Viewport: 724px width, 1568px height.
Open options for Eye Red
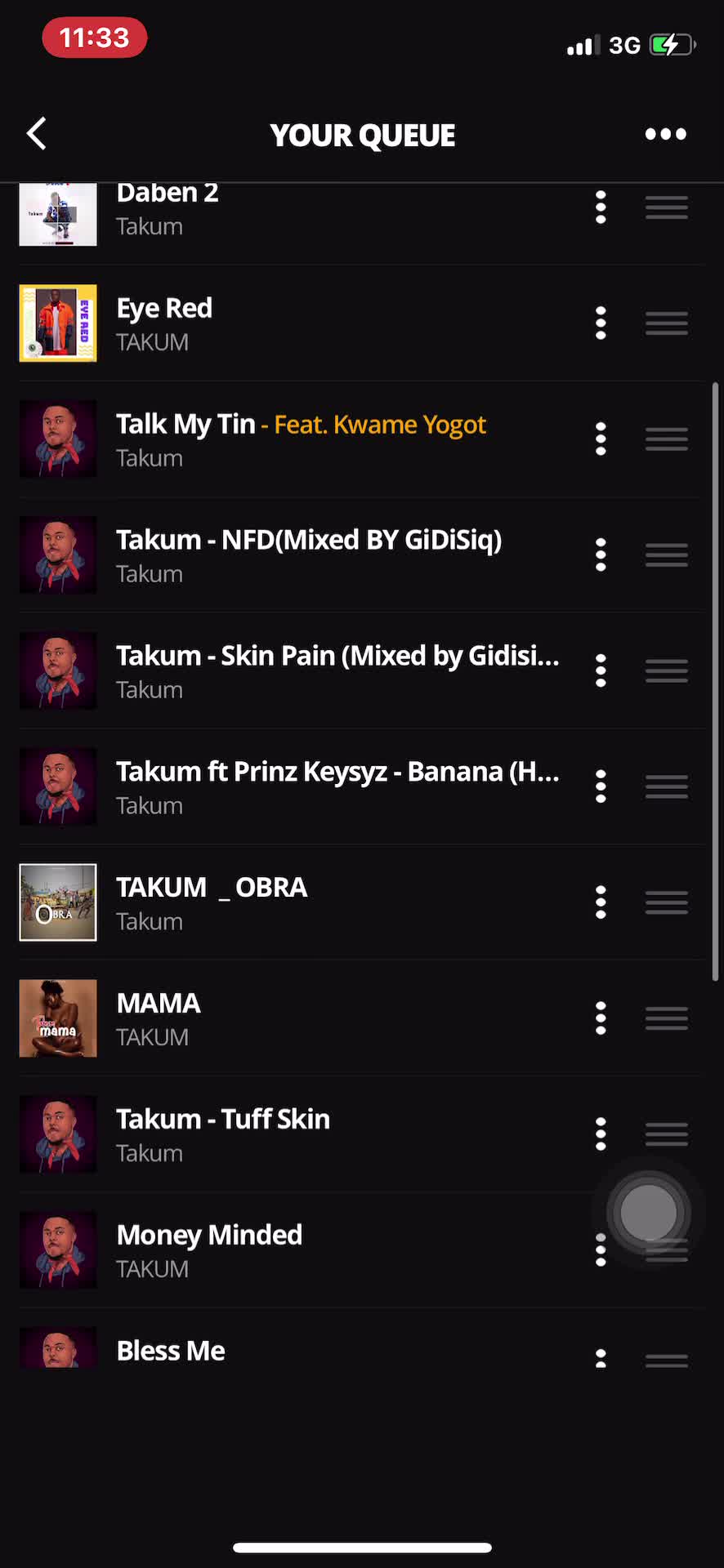click(601, 323)
